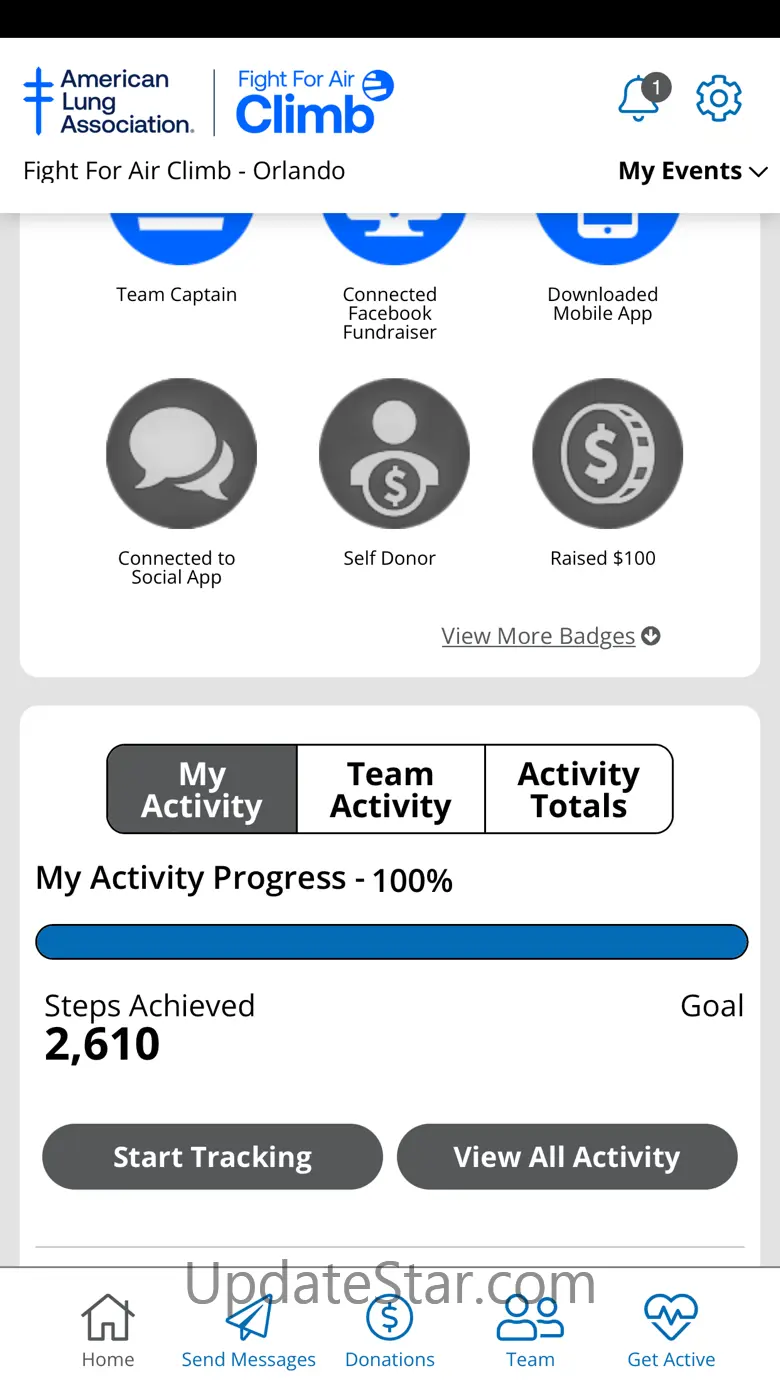Select the My Activity tab
This screenshot has width=780, height=1387.
coord(202,789)
